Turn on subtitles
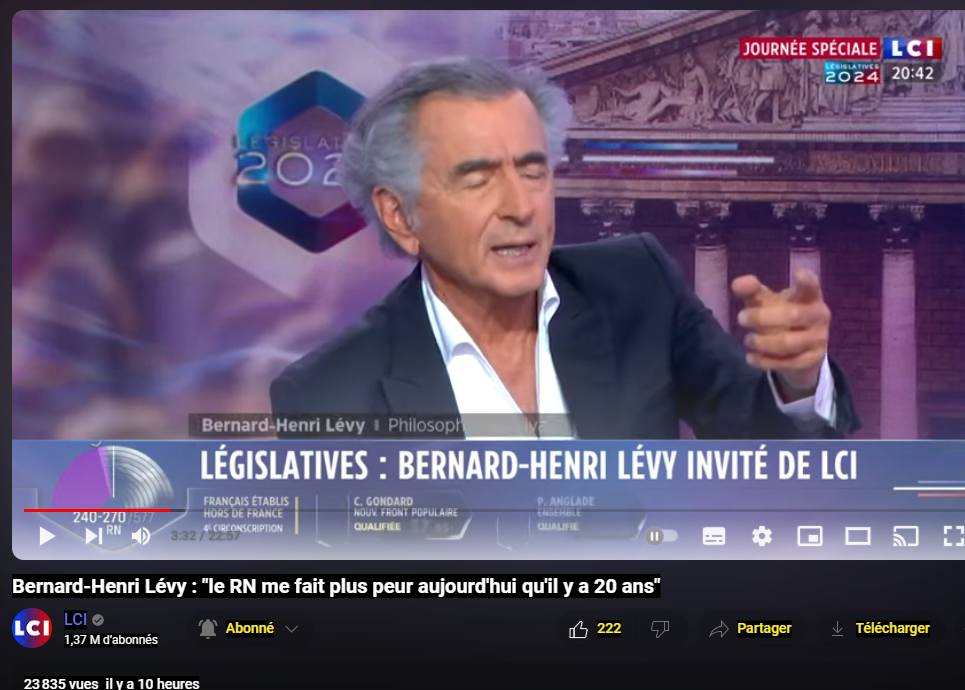The height and width of the screenshot is (690, 965). [x=714, y=536]
